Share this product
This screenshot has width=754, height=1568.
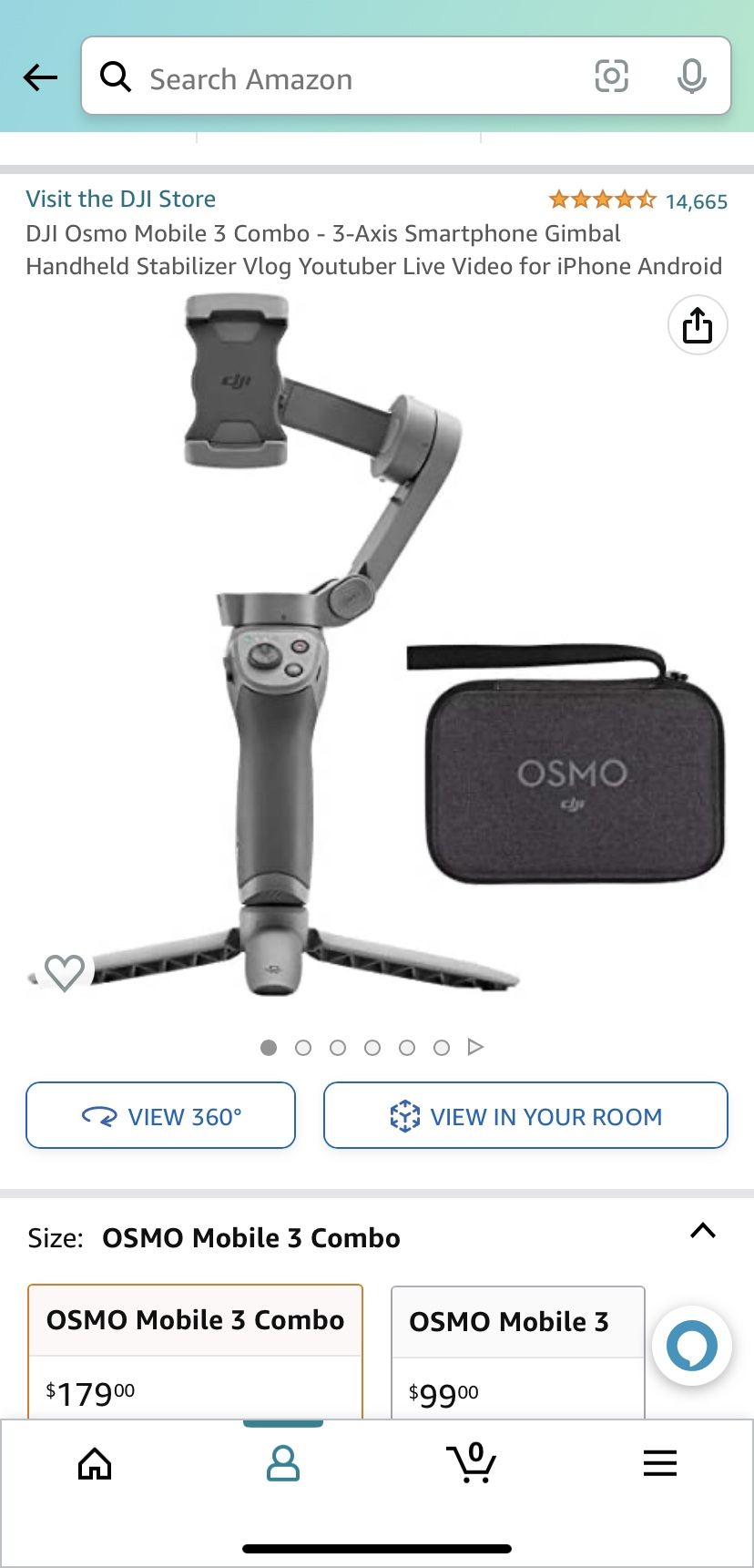697,325
